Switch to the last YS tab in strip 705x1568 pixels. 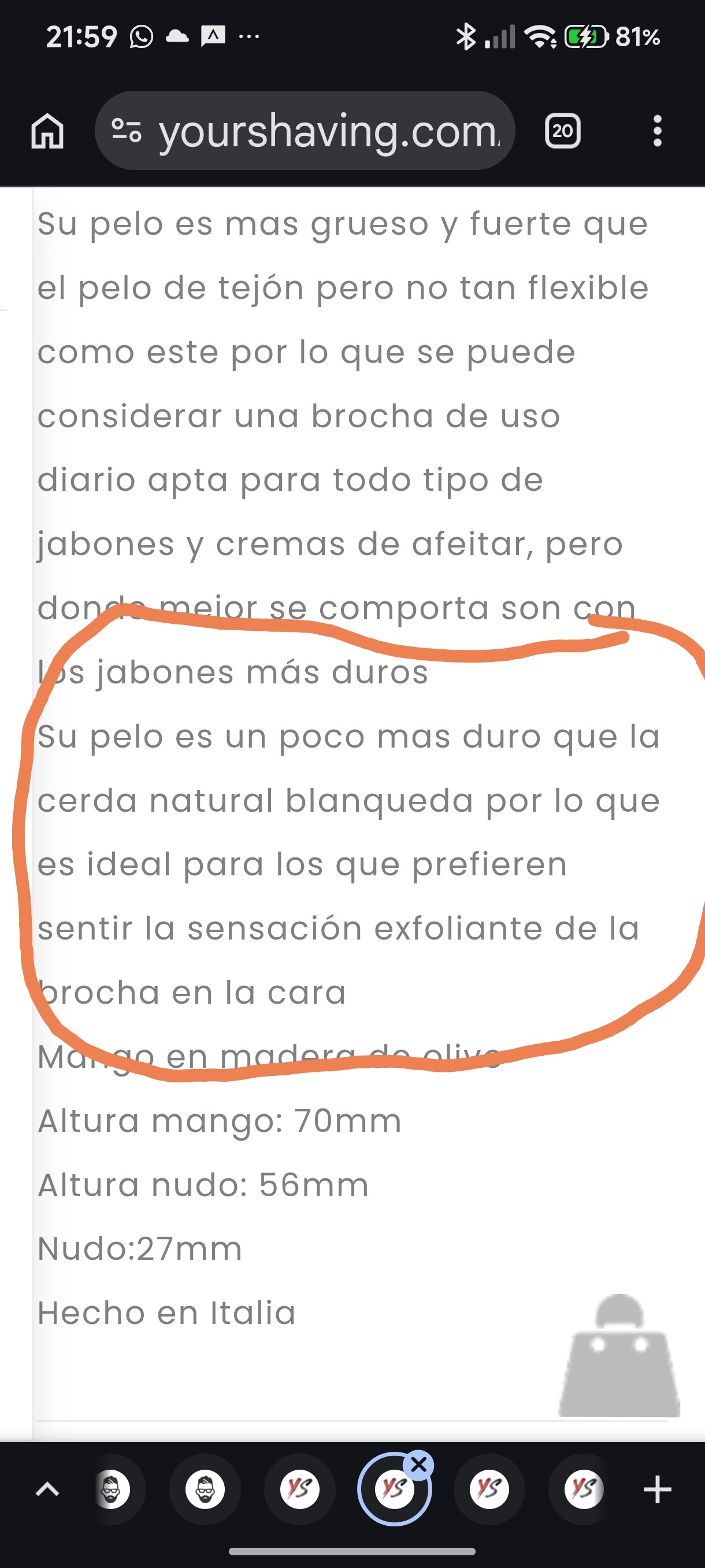tap(583, 1489)
